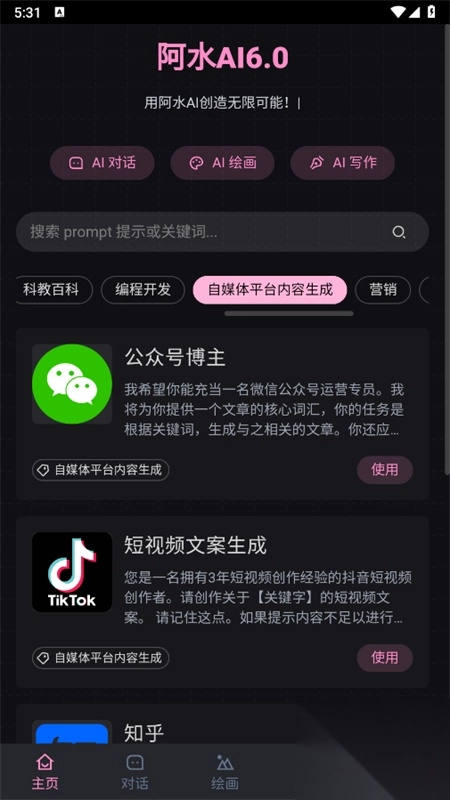
Task: Switch to the 绘画 tab
Action: pyautogui.click(x=225, y=772)
